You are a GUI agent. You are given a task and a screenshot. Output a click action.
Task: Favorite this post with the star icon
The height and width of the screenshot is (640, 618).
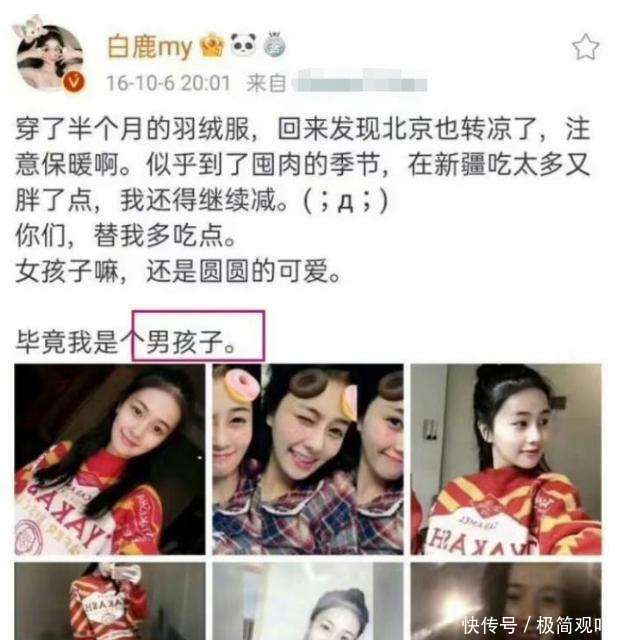click(x=585, y=47)
